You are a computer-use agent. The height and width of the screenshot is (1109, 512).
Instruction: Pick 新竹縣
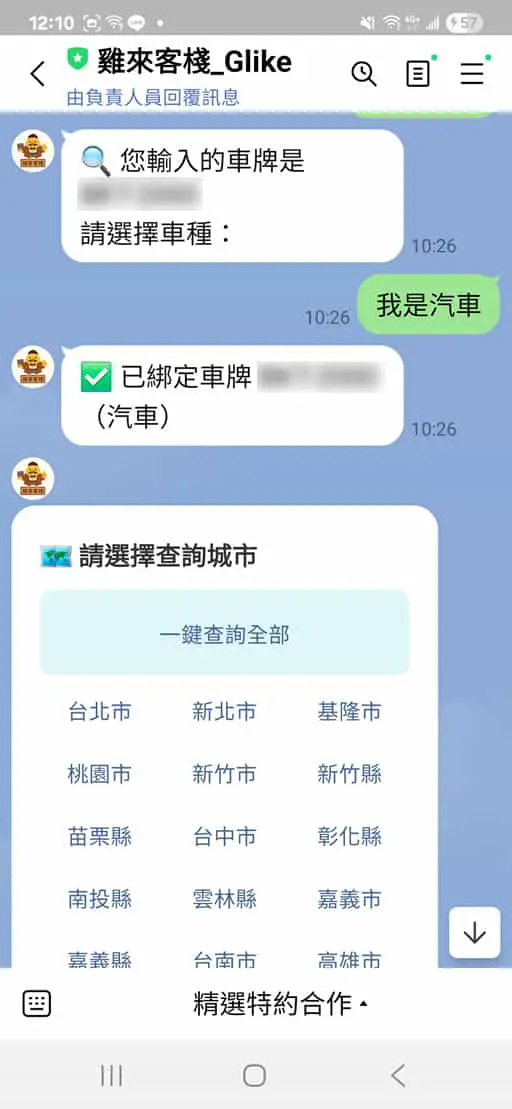pos(349,774)
